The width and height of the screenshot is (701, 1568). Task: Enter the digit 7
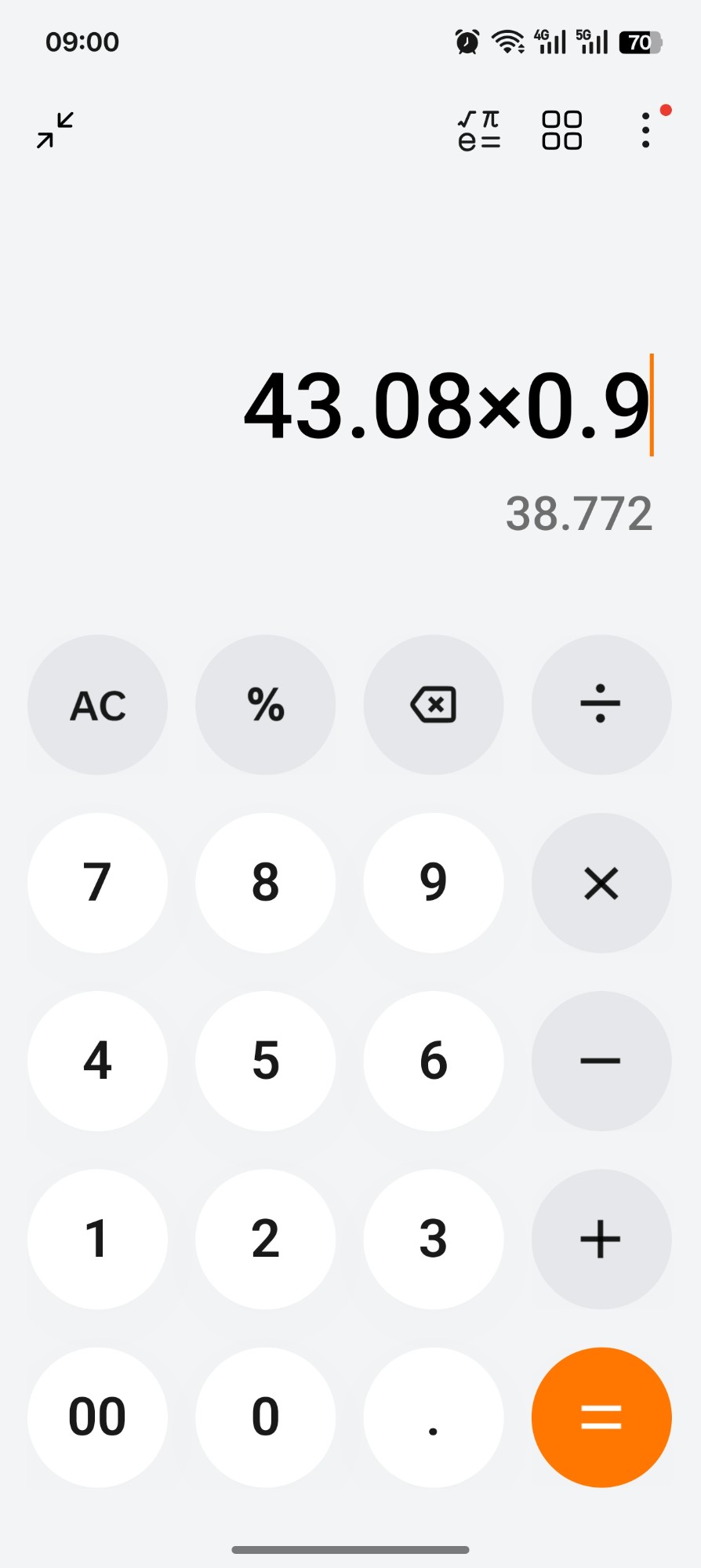coord(97,883)
